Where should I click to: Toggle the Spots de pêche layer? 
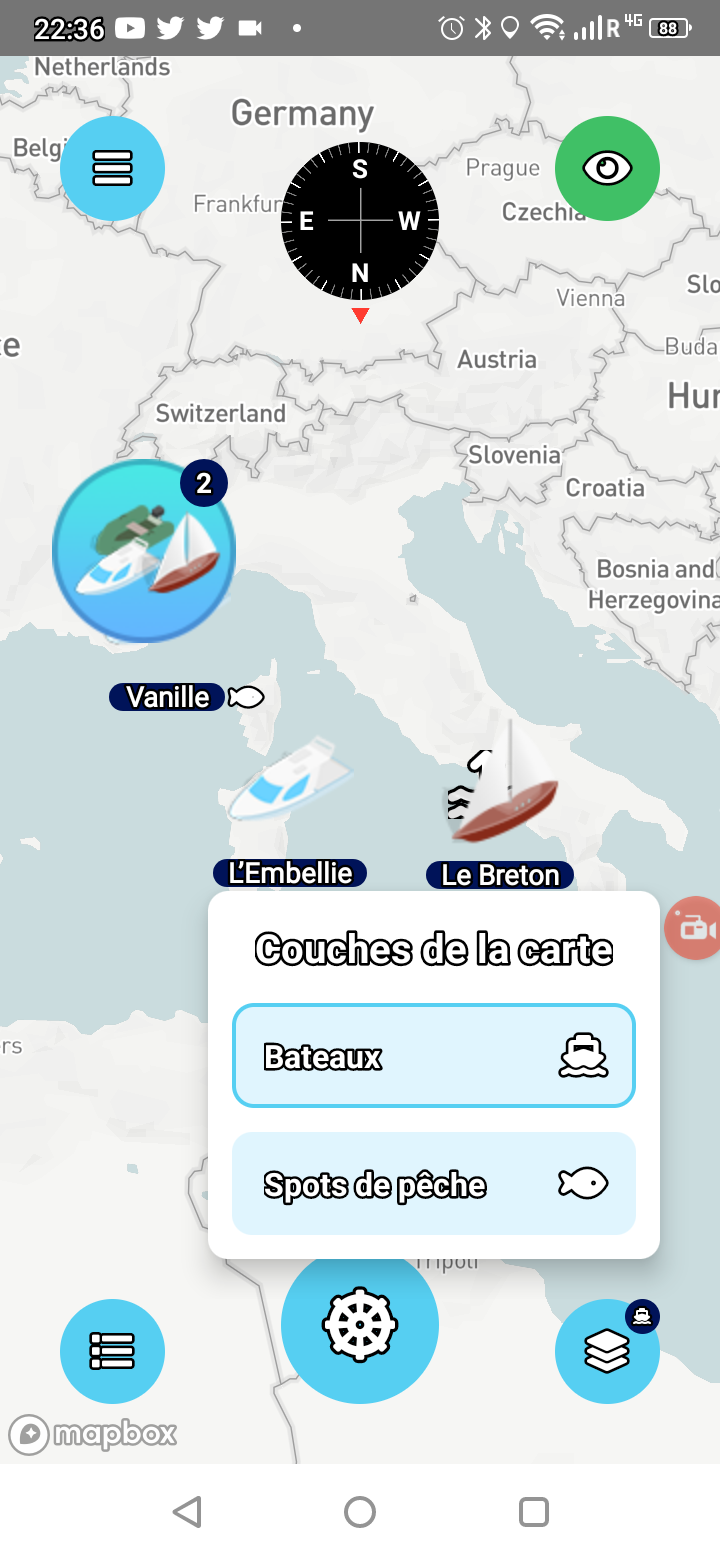point(434,1184)
